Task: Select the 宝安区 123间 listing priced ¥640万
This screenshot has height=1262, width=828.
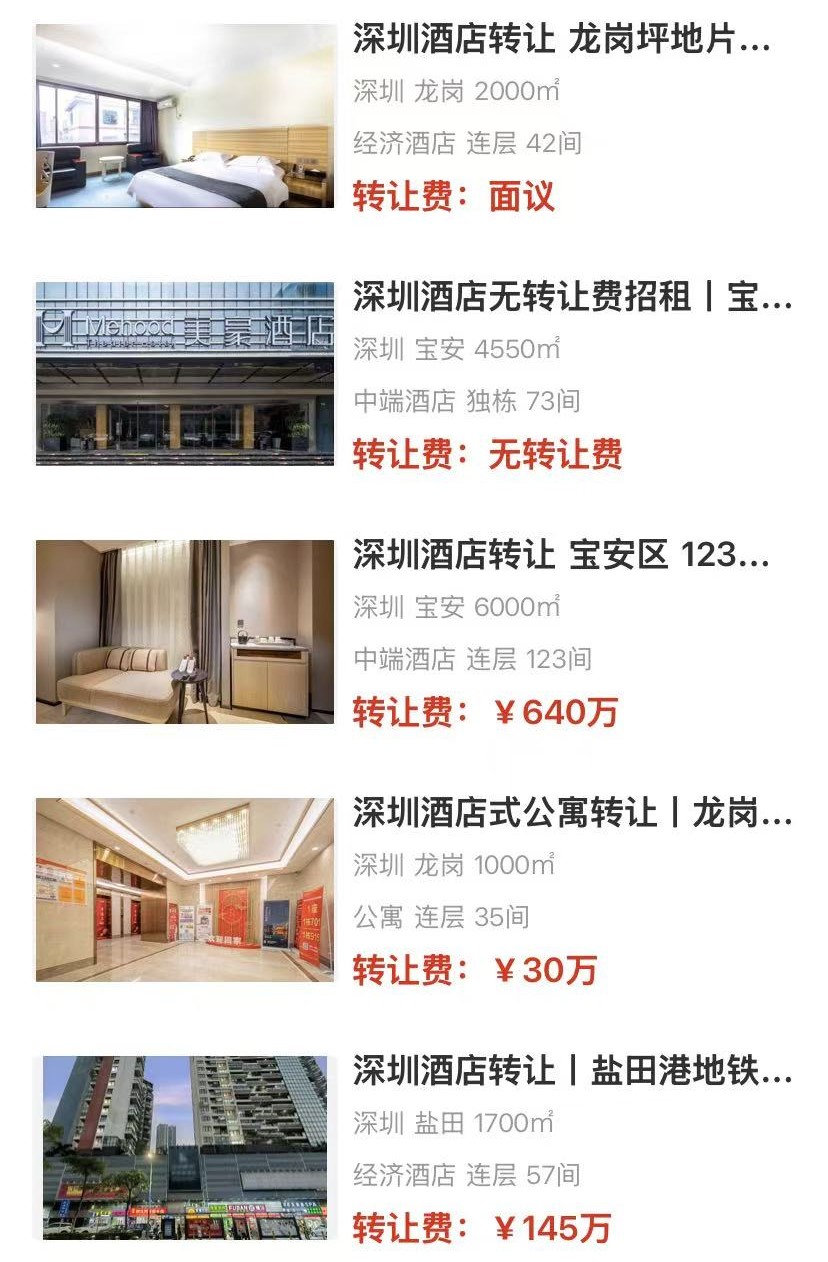Action: tap(561, 556)
